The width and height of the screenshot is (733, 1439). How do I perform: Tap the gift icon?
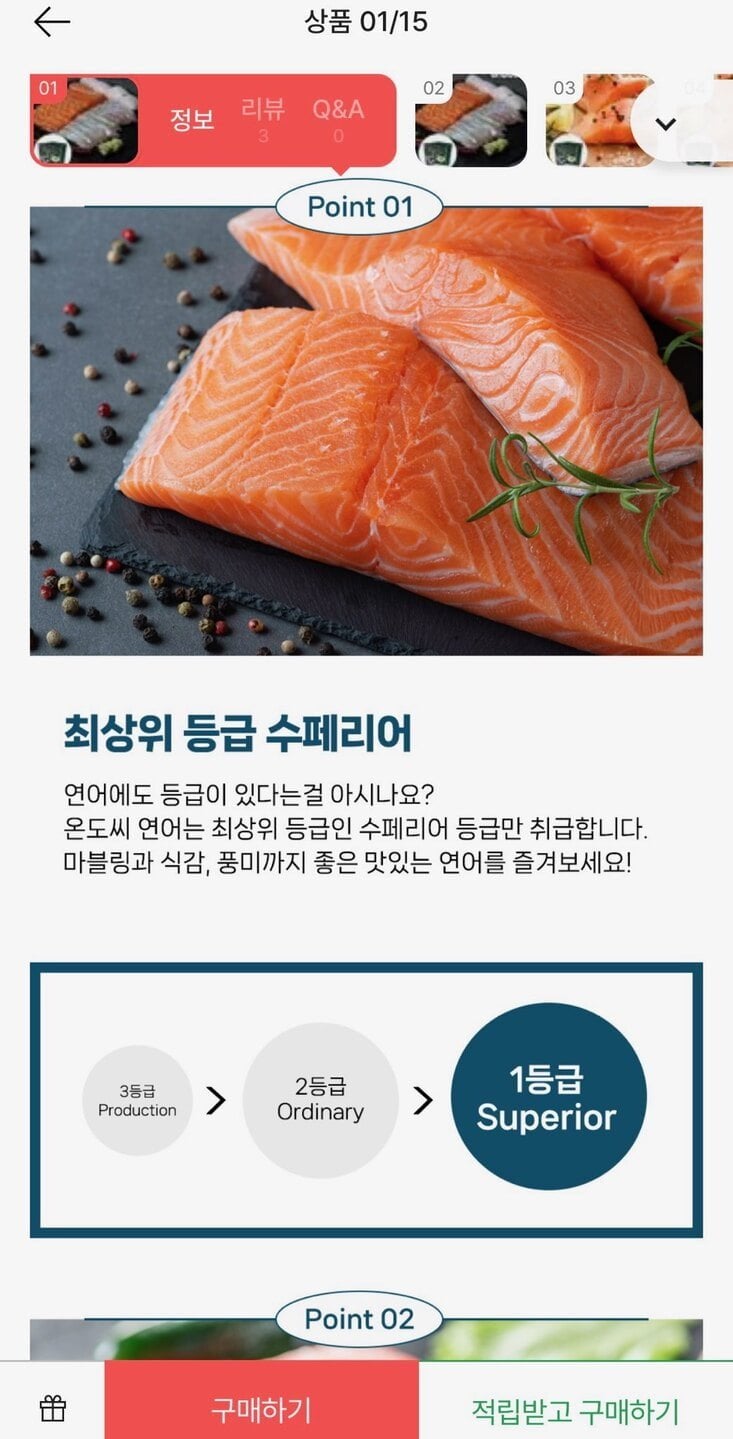(52, 1409)
